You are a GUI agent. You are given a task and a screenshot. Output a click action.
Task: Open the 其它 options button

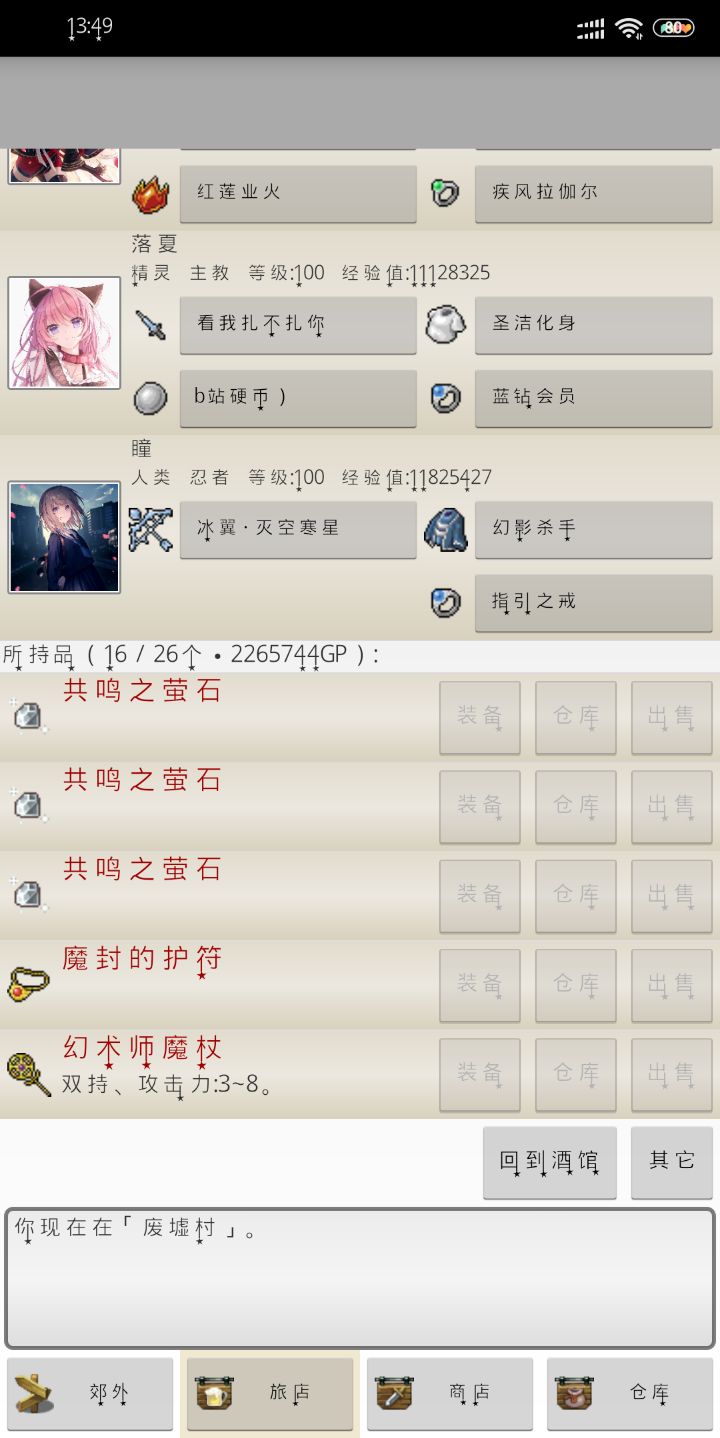coord(671,1162)
